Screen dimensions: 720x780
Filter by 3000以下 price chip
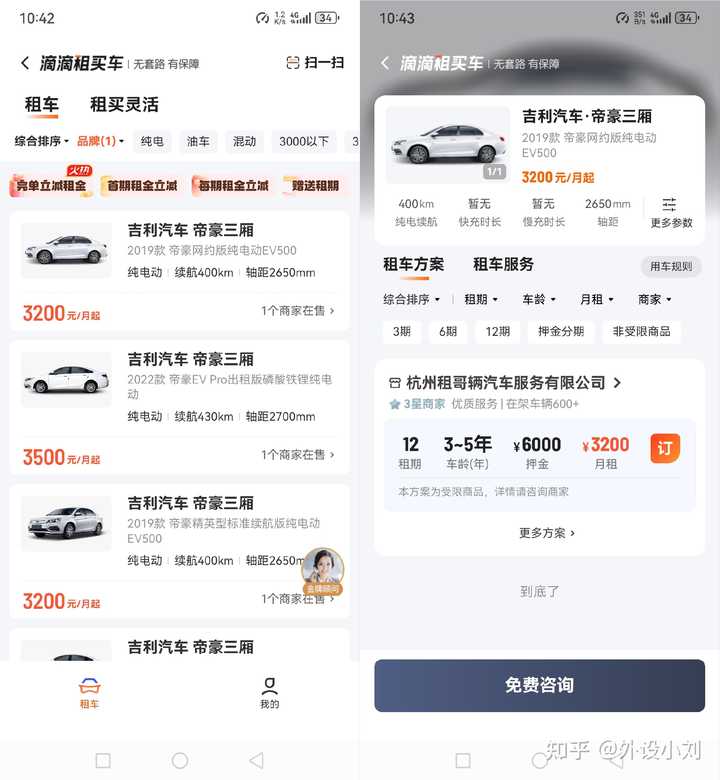coord(303,141)
